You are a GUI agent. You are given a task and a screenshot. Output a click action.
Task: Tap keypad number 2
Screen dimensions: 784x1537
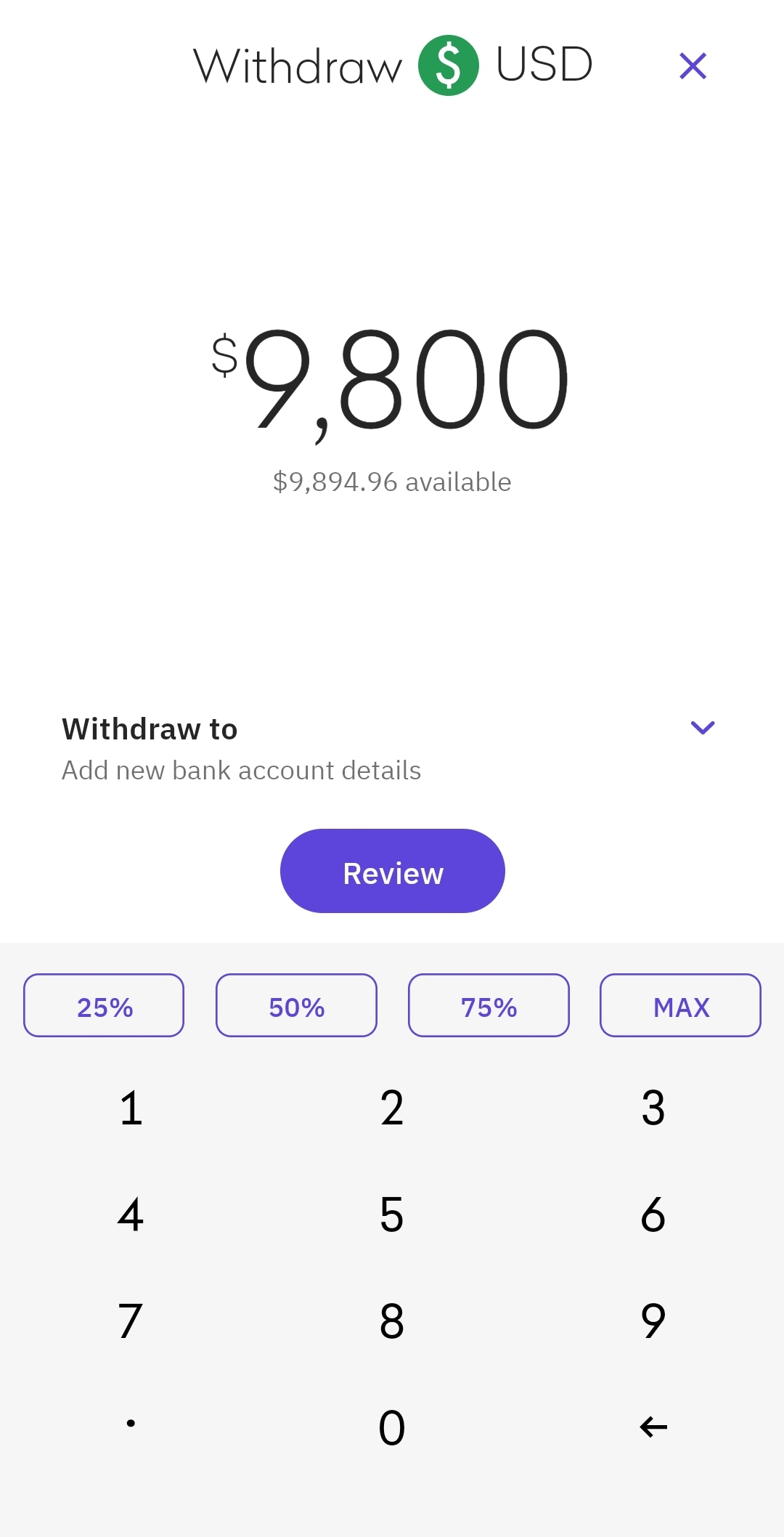point(392,1108)
